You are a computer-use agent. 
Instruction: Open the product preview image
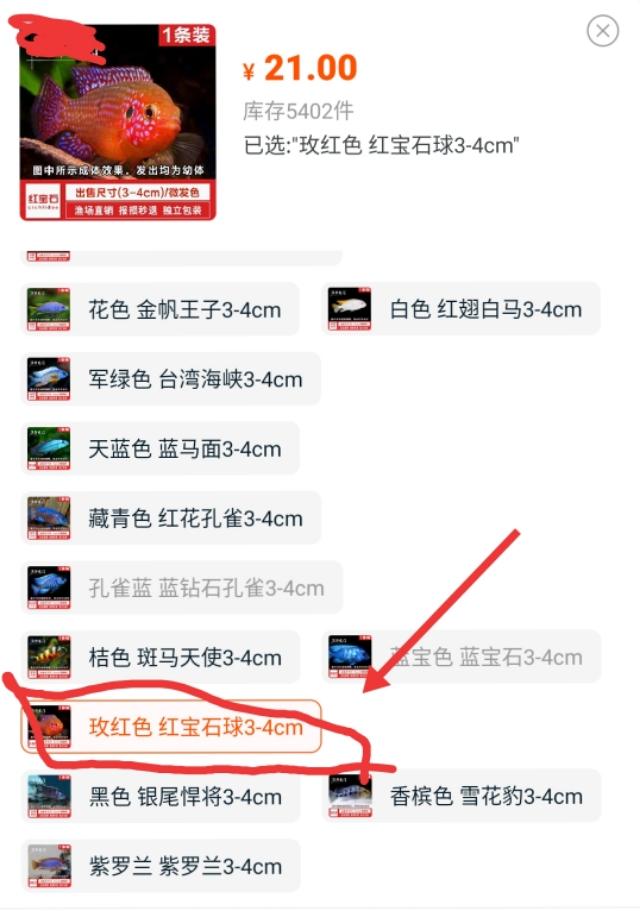[118, 122]
